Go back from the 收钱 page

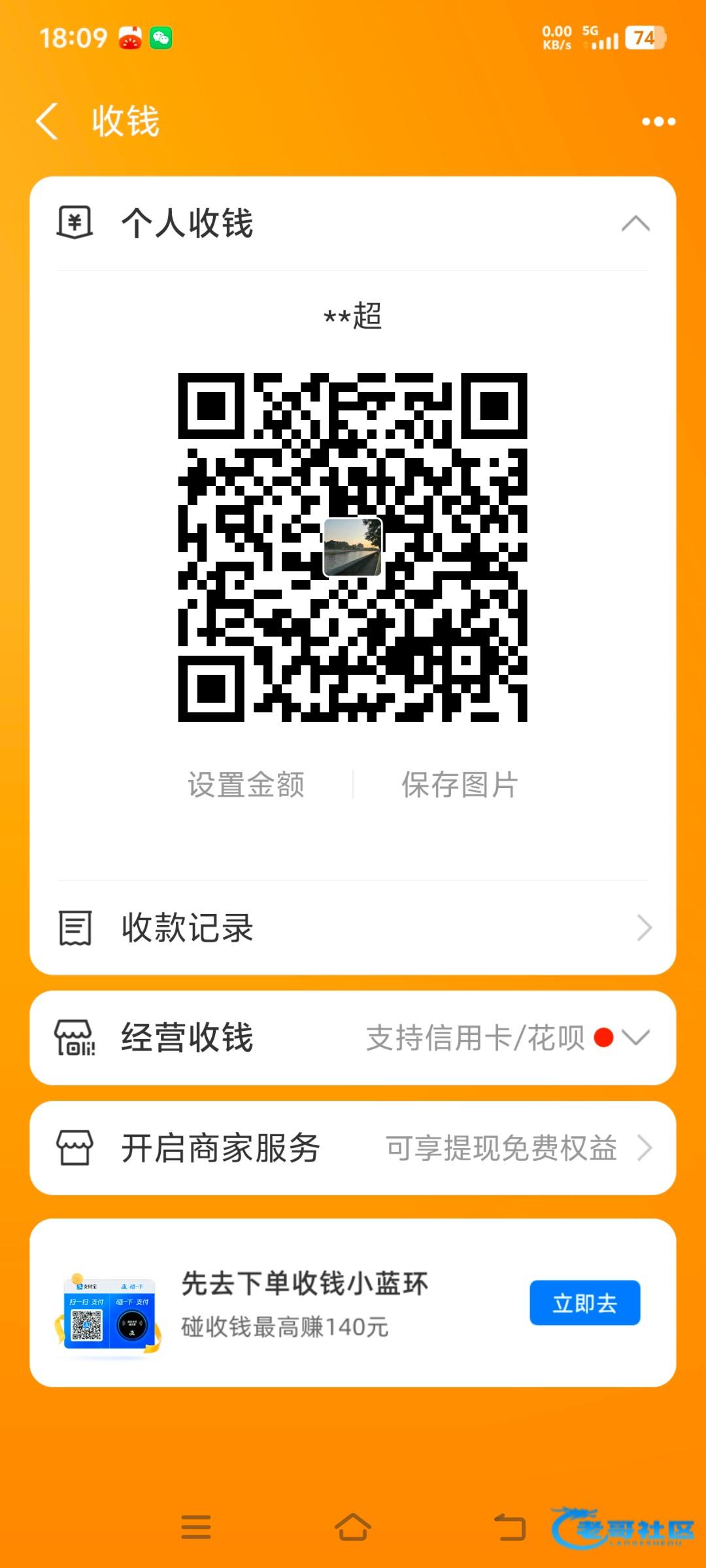(47, 122)
